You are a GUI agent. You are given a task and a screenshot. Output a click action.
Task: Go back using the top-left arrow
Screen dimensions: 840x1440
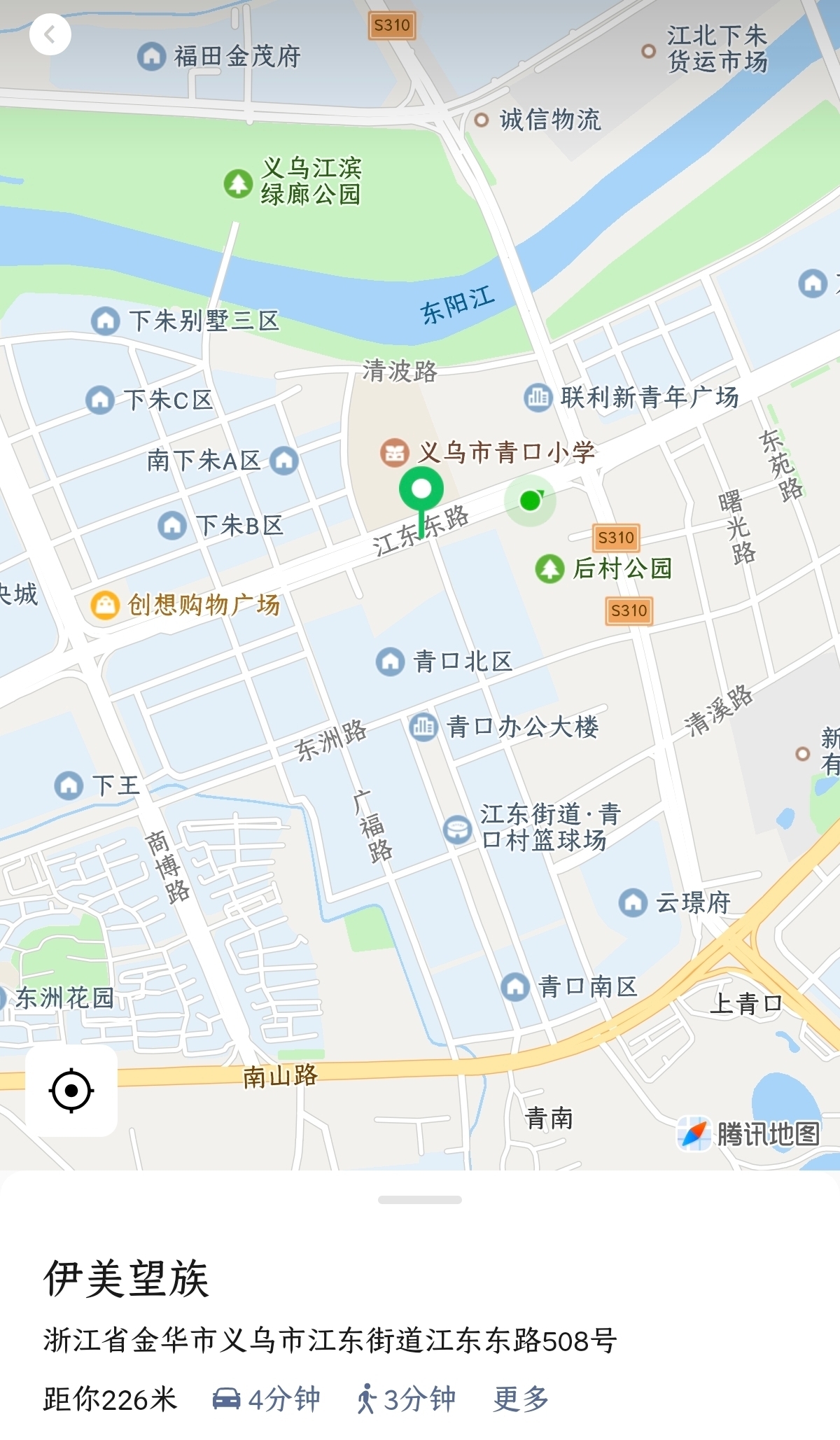[x=50, y=34]
